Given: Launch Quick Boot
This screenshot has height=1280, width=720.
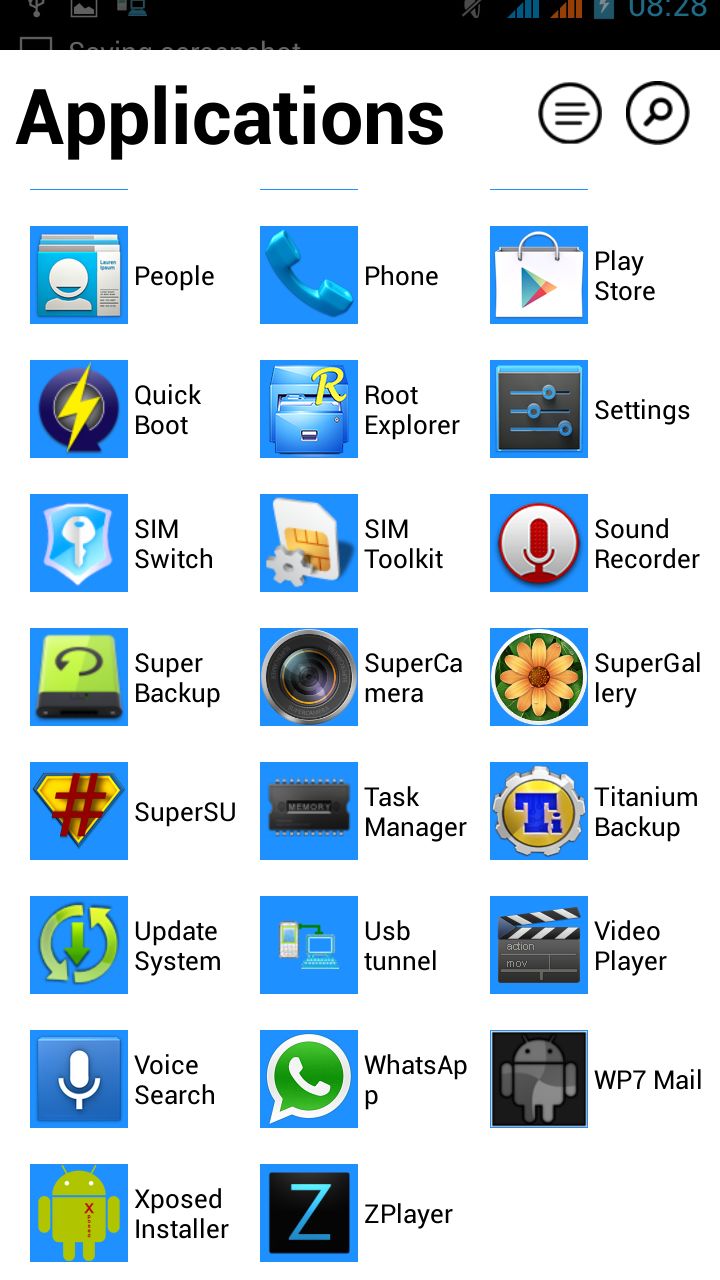Looking at the screenshot, I should 79,409.
